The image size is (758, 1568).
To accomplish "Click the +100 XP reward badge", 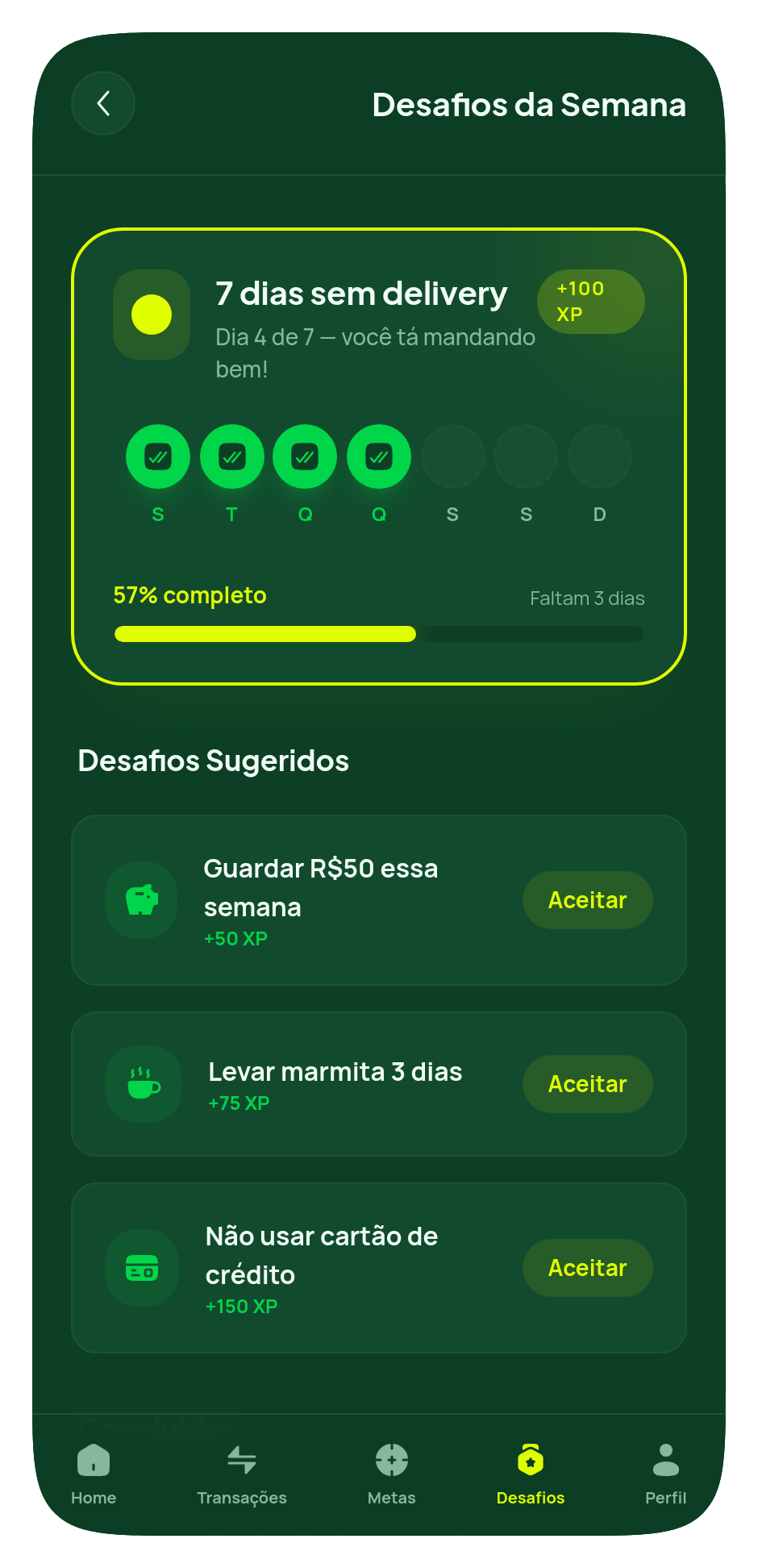I will pyautogui.click(x=590, y=302).
